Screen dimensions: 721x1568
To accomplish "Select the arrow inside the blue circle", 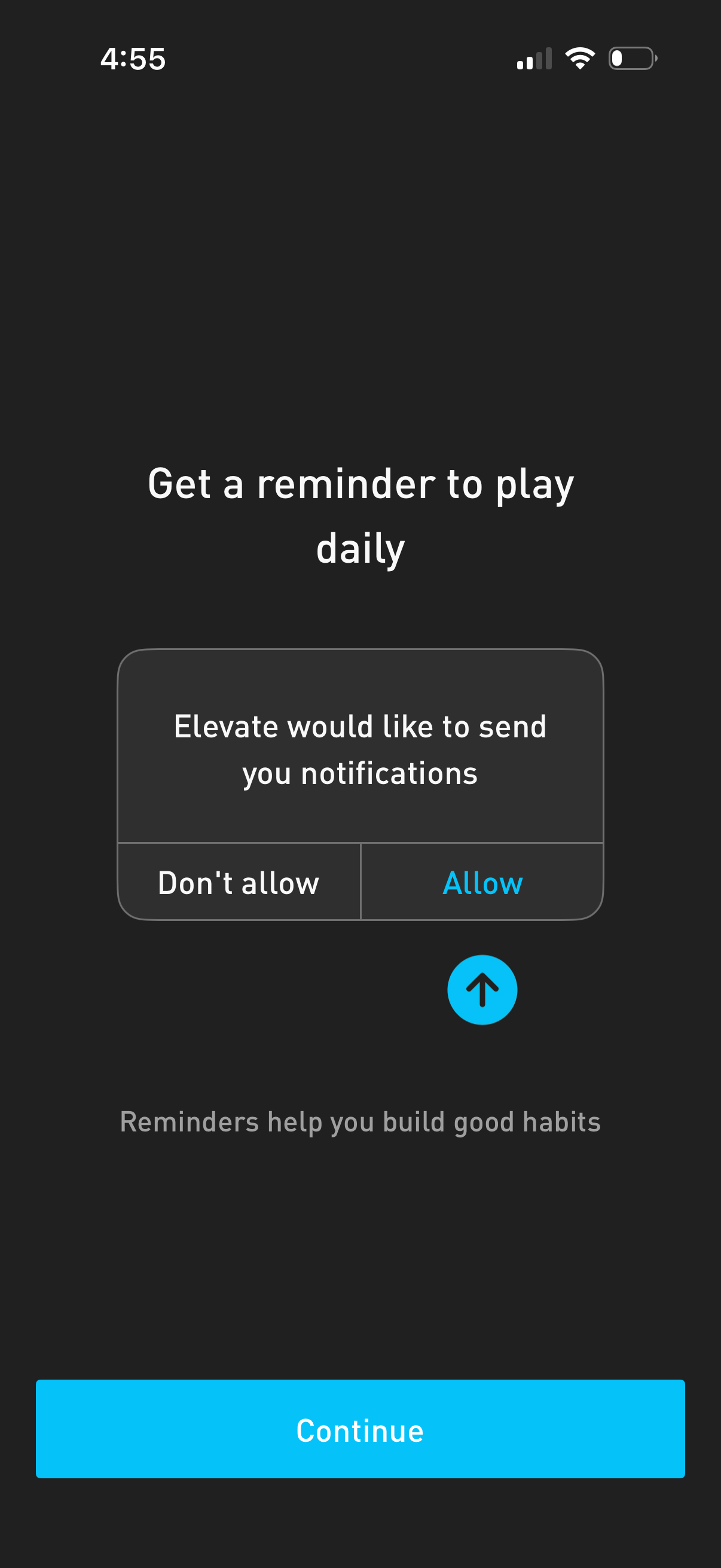I will pos(482,989).
